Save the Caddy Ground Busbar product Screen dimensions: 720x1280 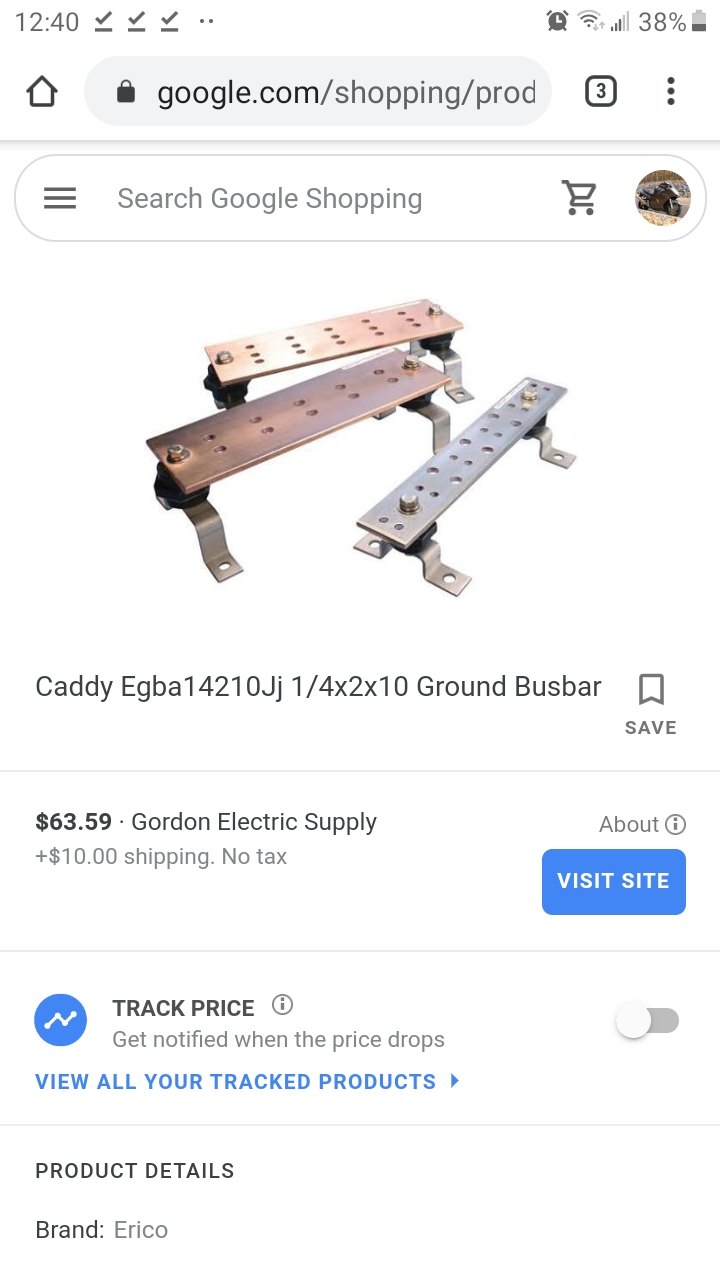pyautogui.click(x=651, y=703)
